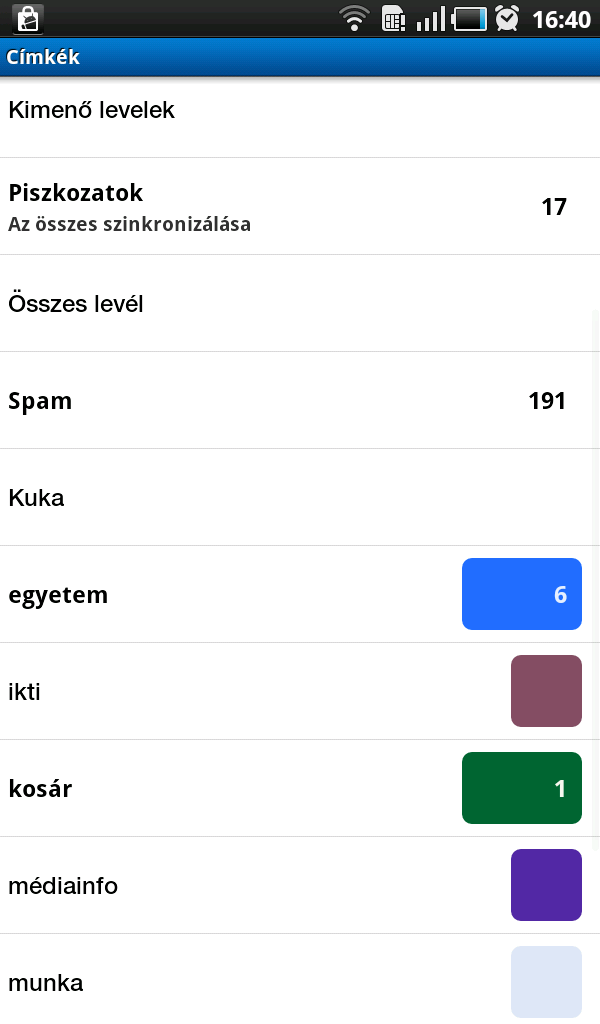The height and width of the screenshot is (1024, 600).
Task: Select the ikti label
Action: pos(300,692)
